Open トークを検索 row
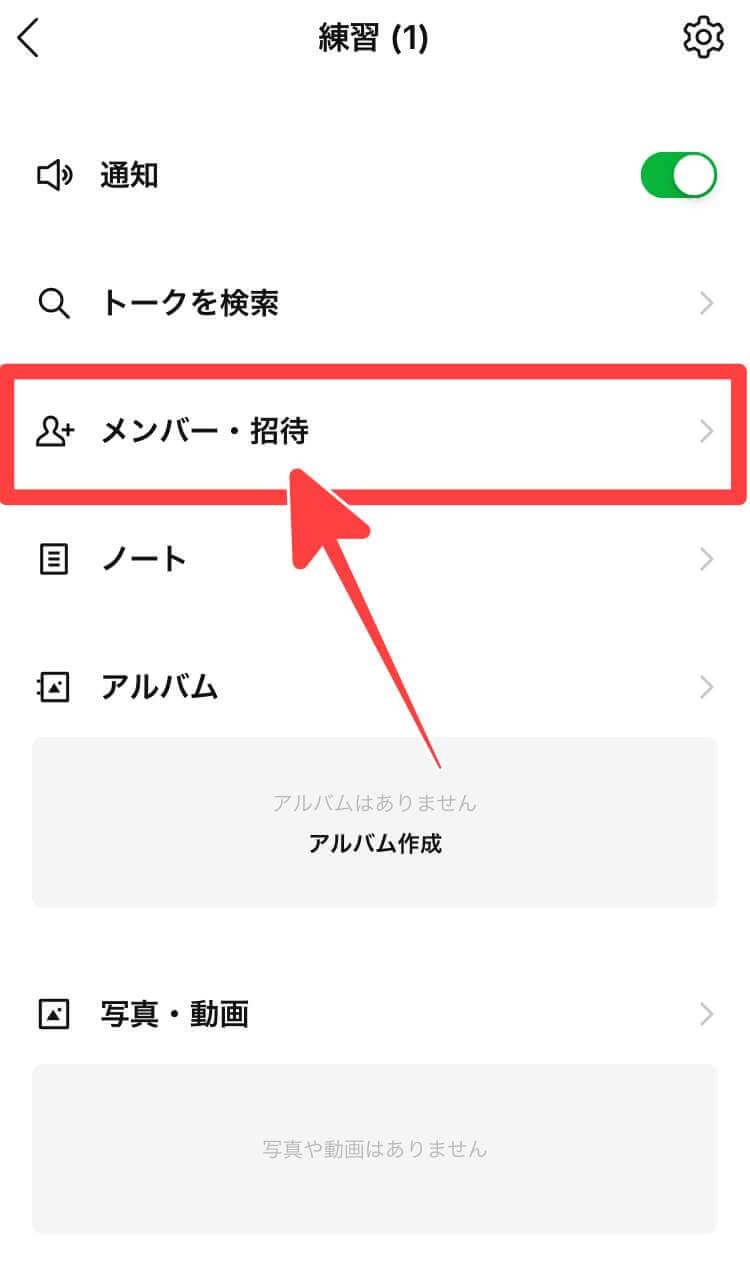The height and width of the screenshot is (1287, 750). tap(375, 303)
